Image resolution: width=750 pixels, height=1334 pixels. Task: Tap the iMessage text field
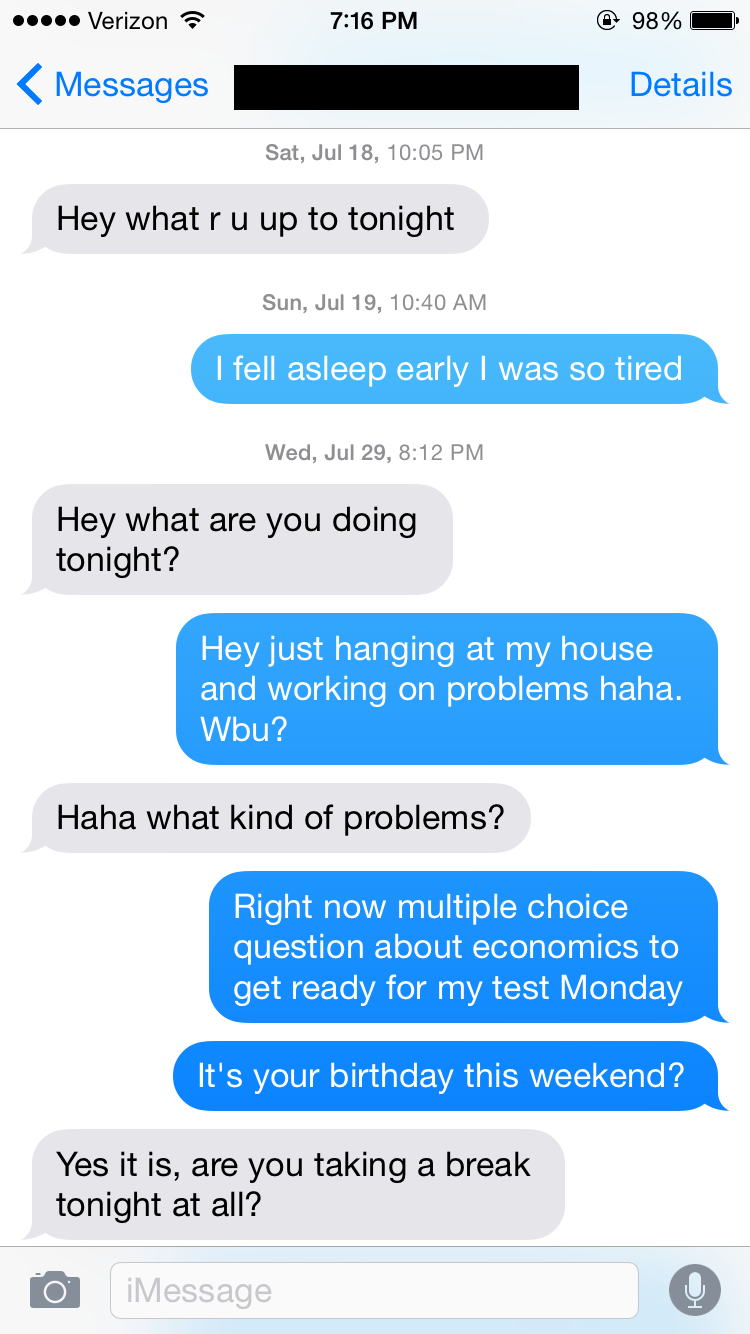click(374, 1290)
